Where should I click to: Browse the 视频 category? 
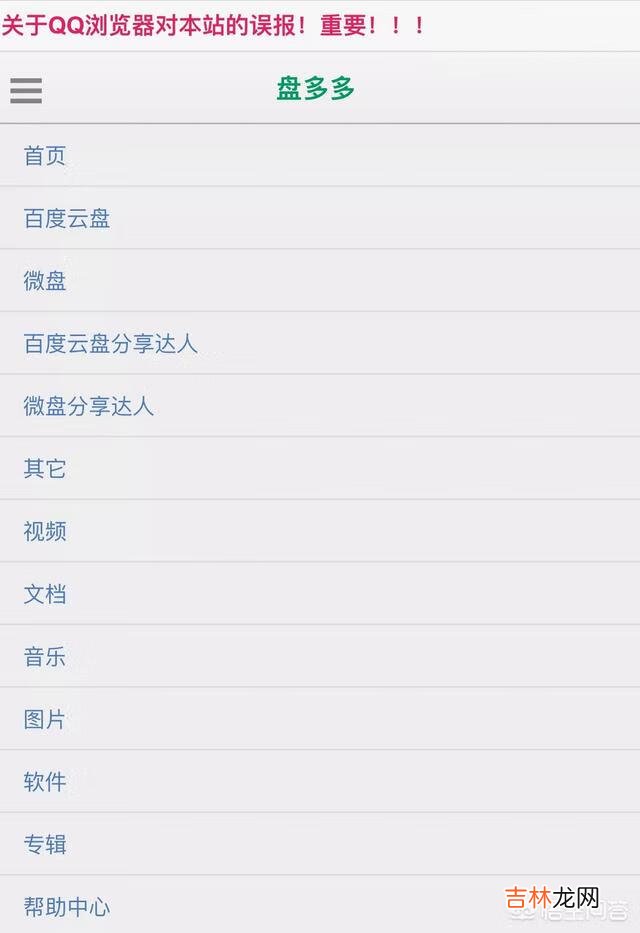tap(45, 531)
